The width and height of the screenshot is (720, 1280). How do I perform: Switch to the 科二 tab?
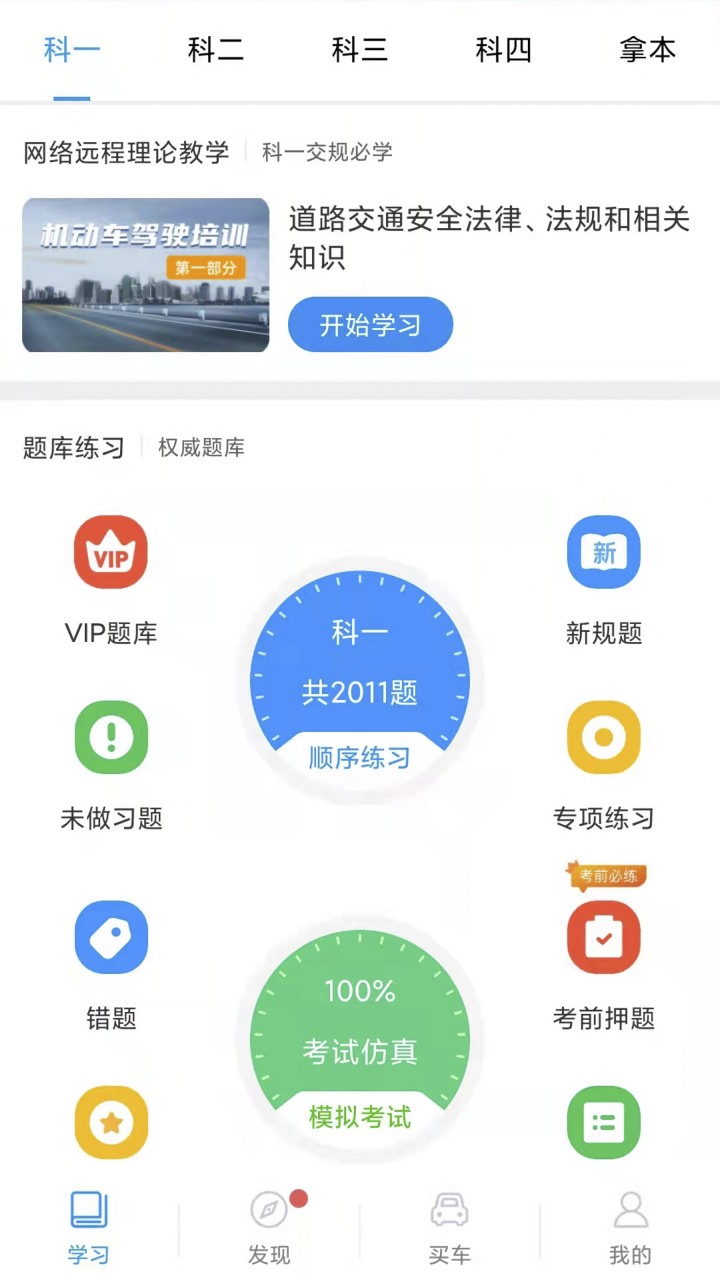216,50
